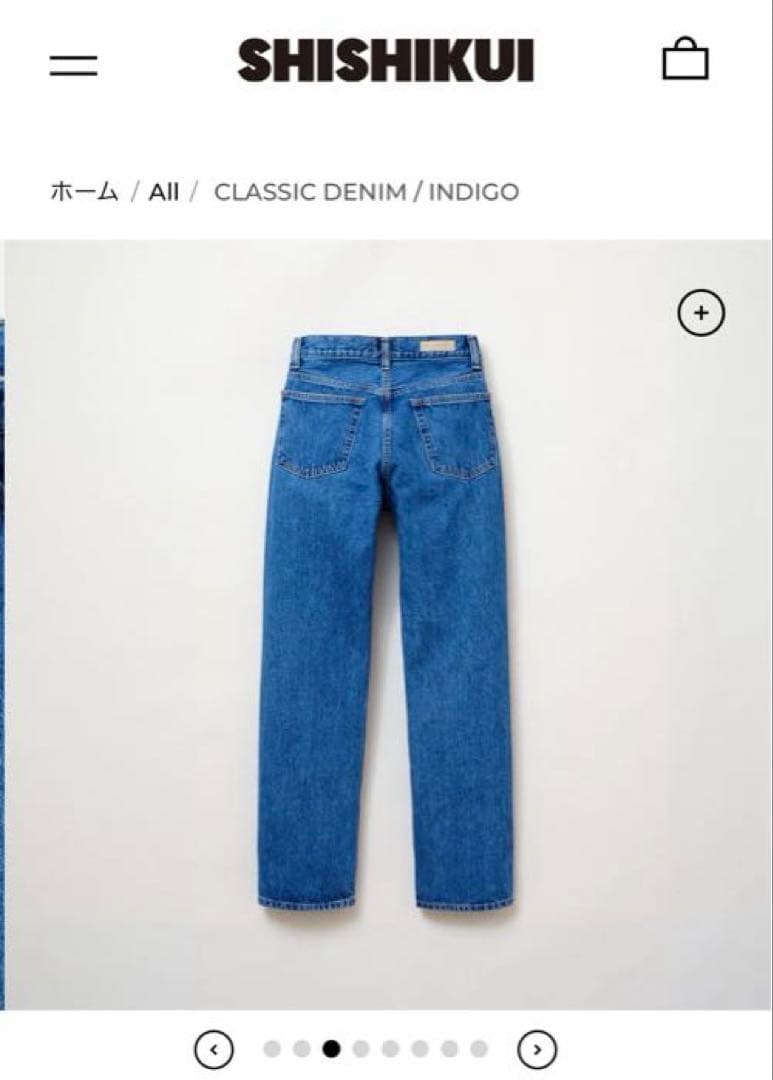Viewport: 773px width, 1080px height.
Task: Jump to the last carousel page dot
Action: tap(479, 1049)
